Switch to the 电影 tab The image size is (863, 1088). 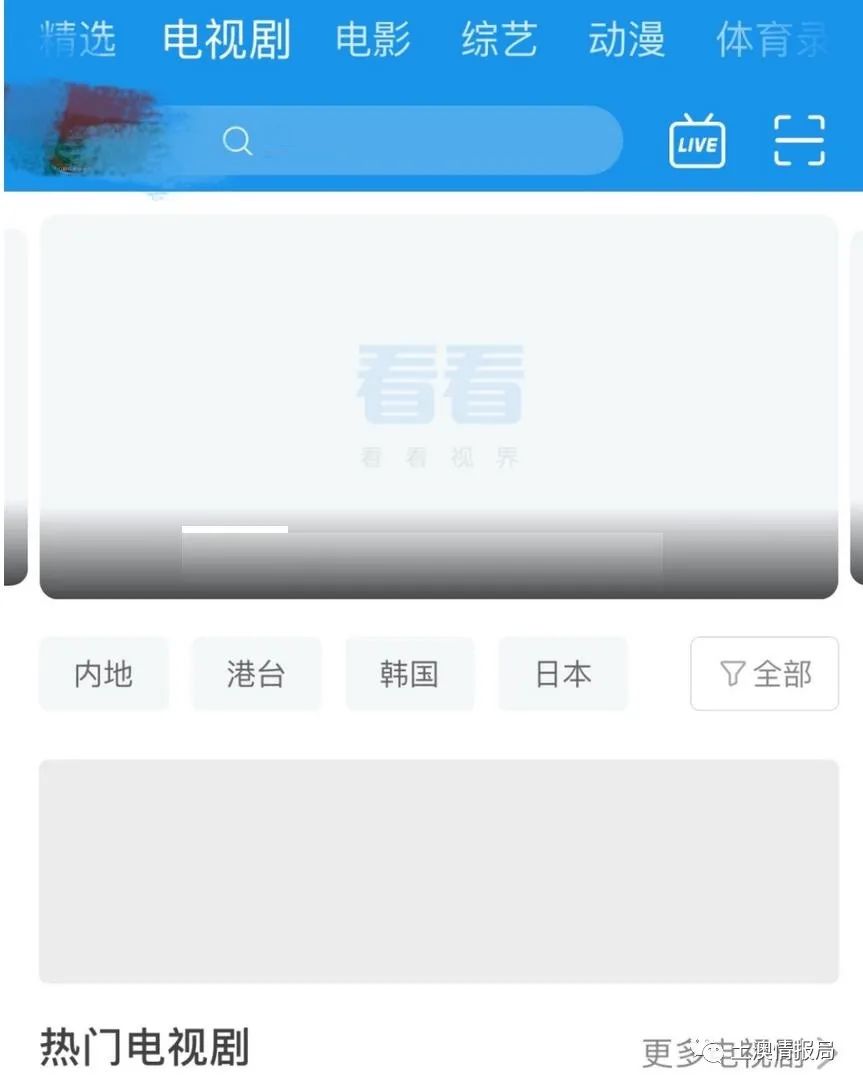[373, 39]
